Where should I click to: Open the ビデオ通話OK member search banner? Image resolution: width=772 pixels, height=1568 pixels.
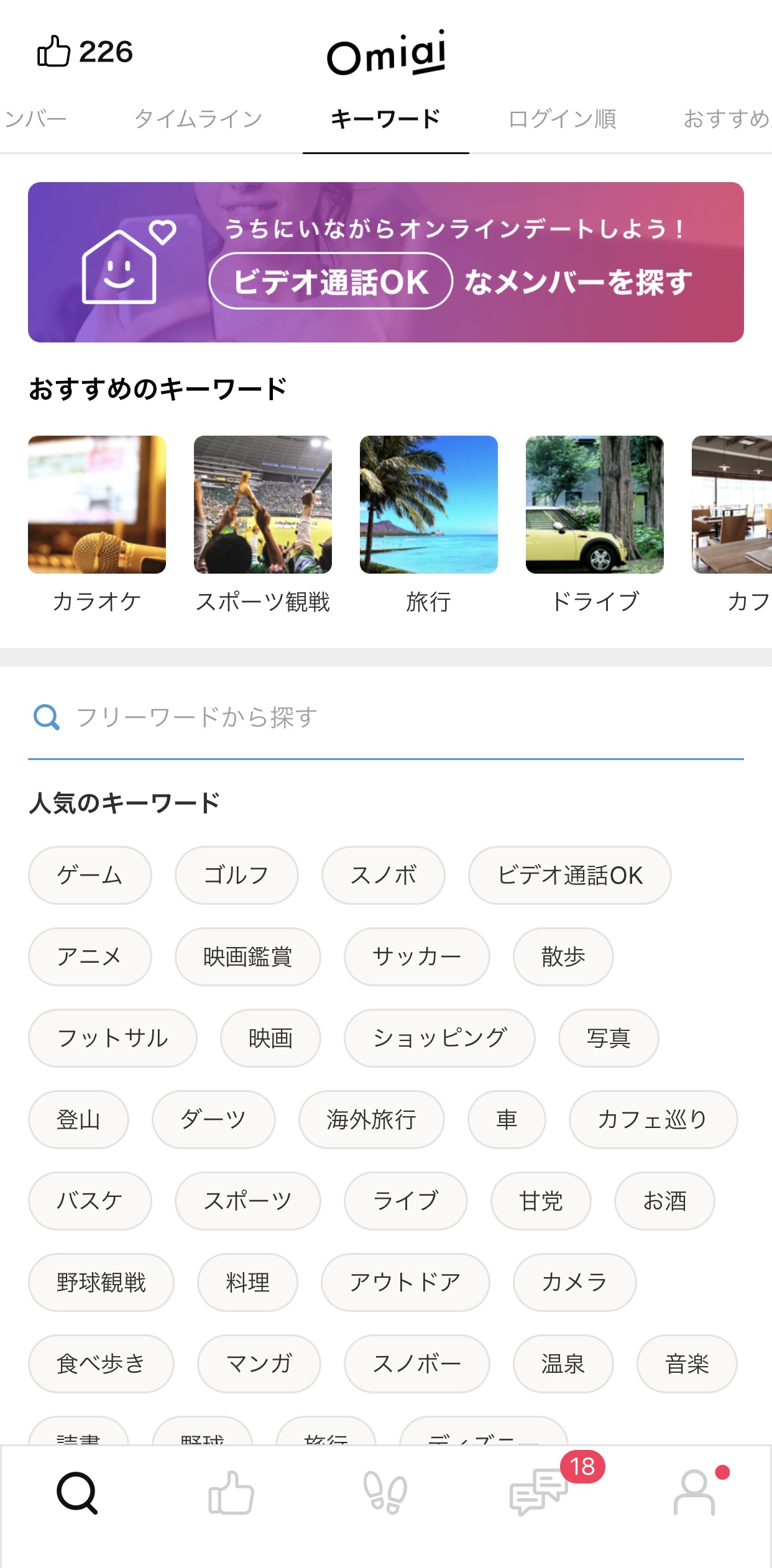(385, 261)
